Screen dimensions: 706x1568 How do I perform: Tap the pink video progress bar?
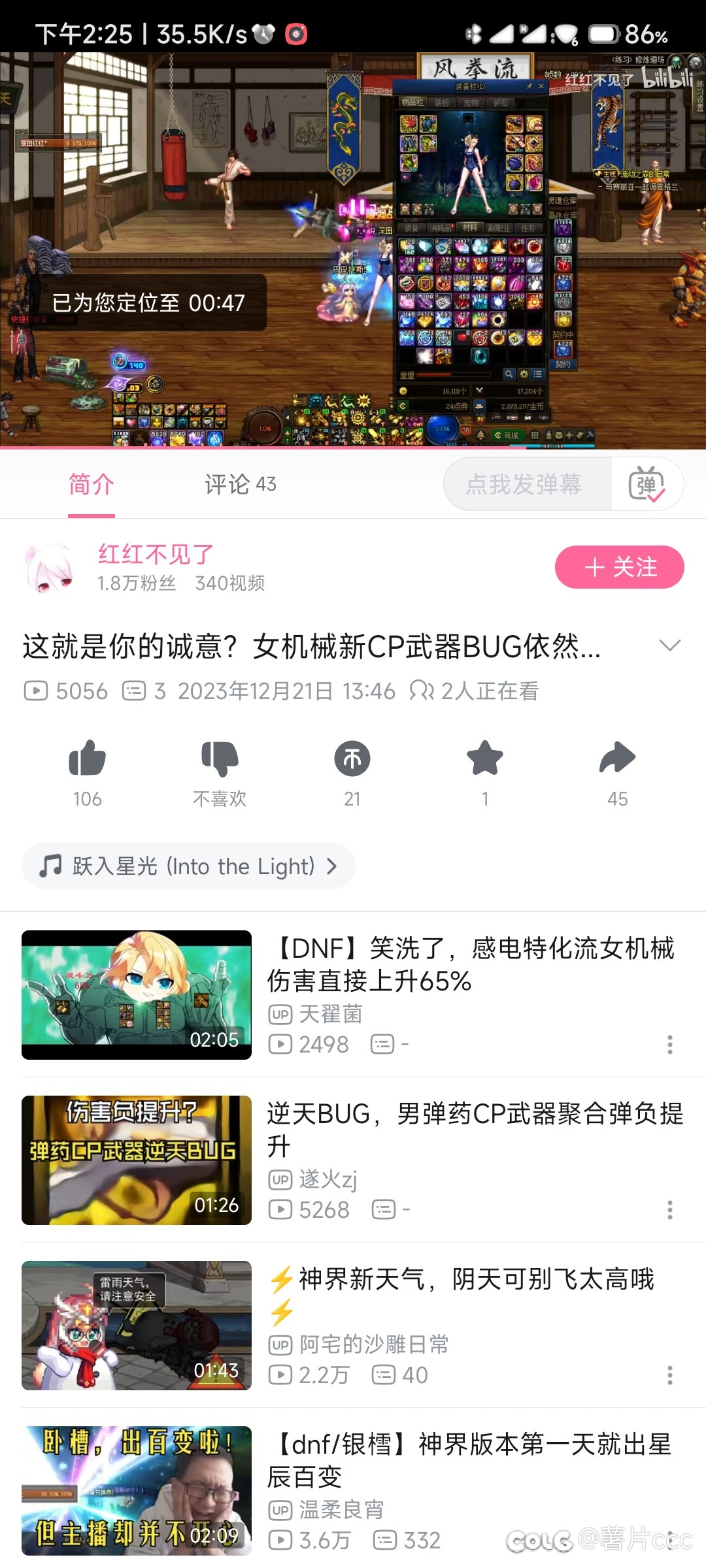point(261,446)
